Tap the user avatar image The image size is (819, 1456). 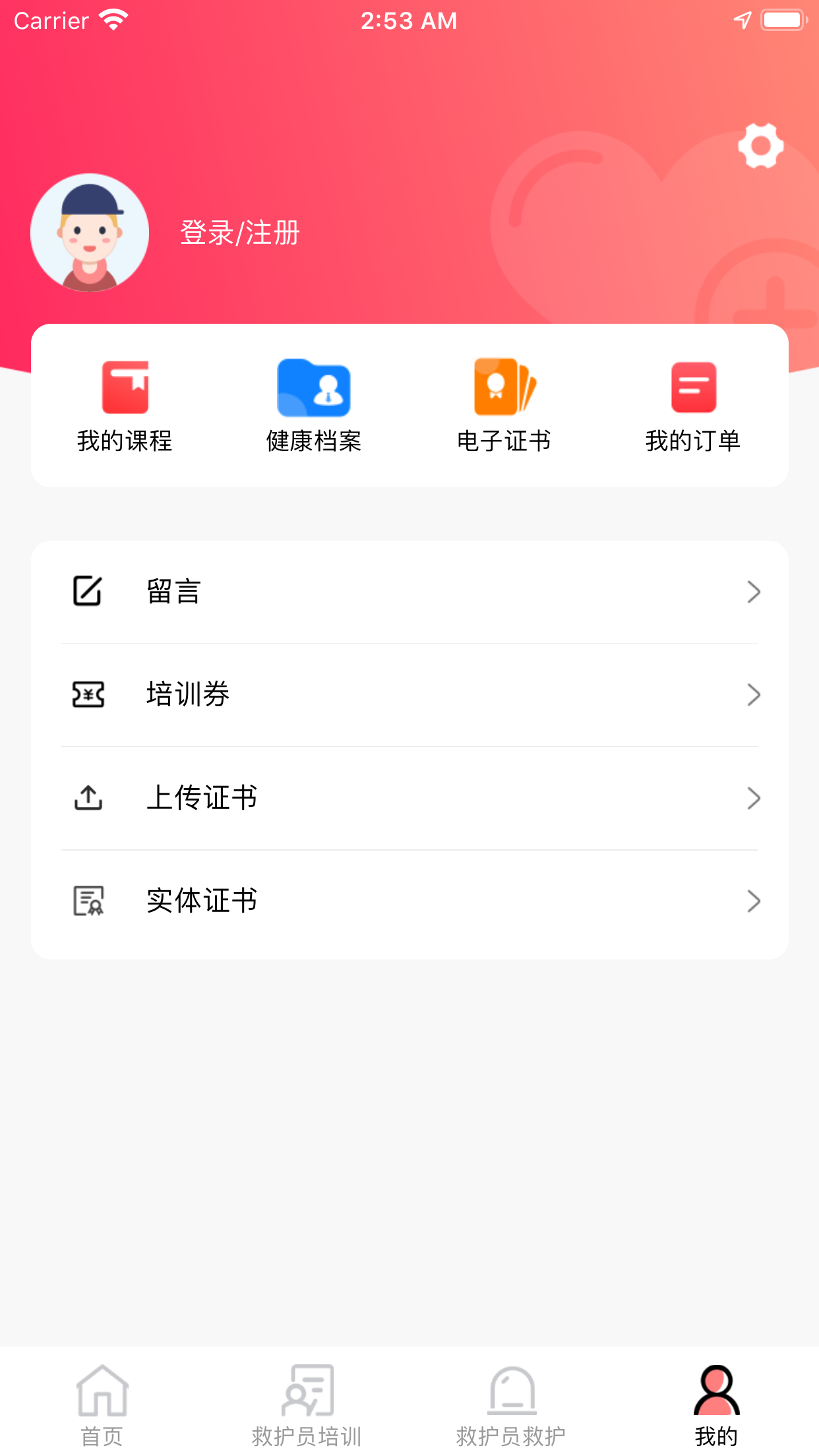pos(91,232)
